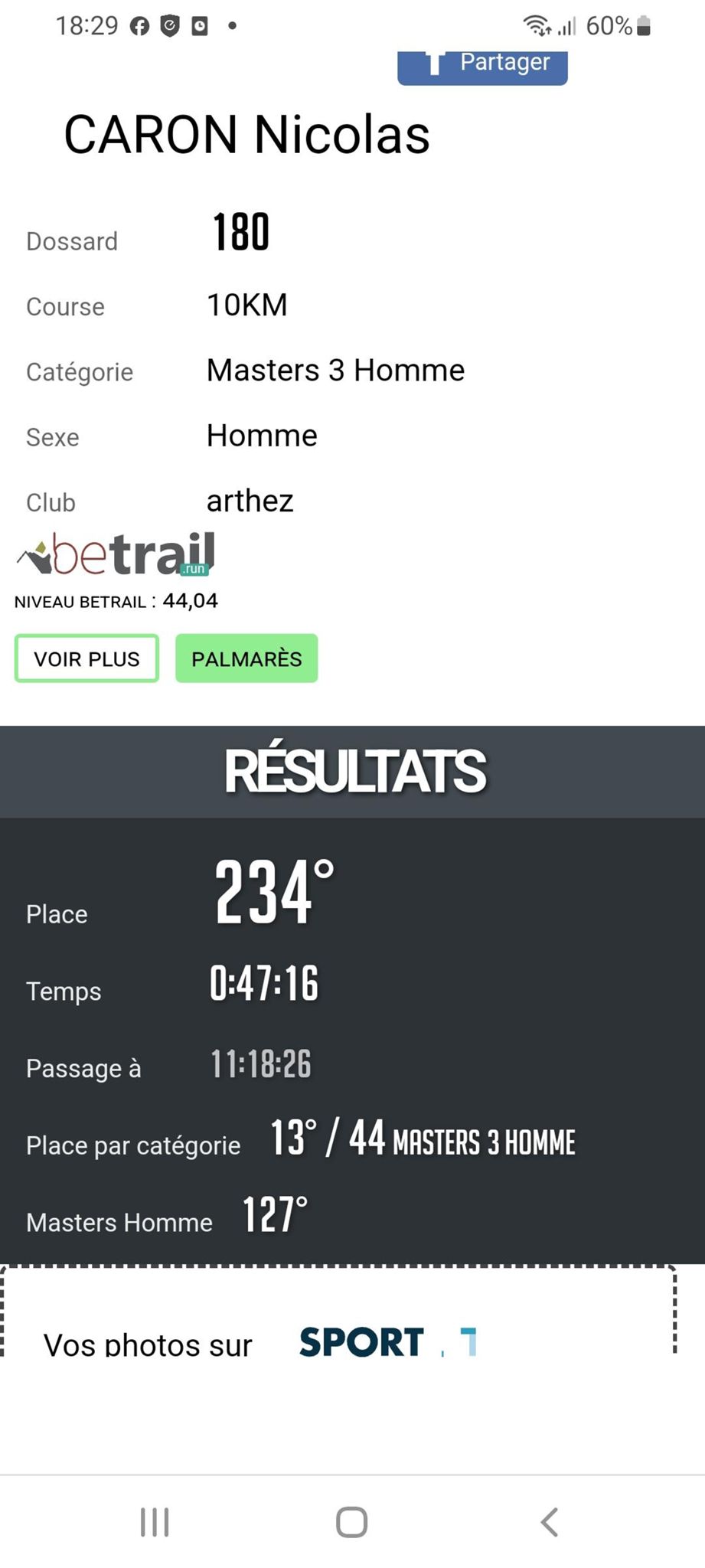Viewport: 705px width, 1568px height.
Task: Open the clock notification icon in status bar
Action: pyautogui.click(x=199, y=25)
